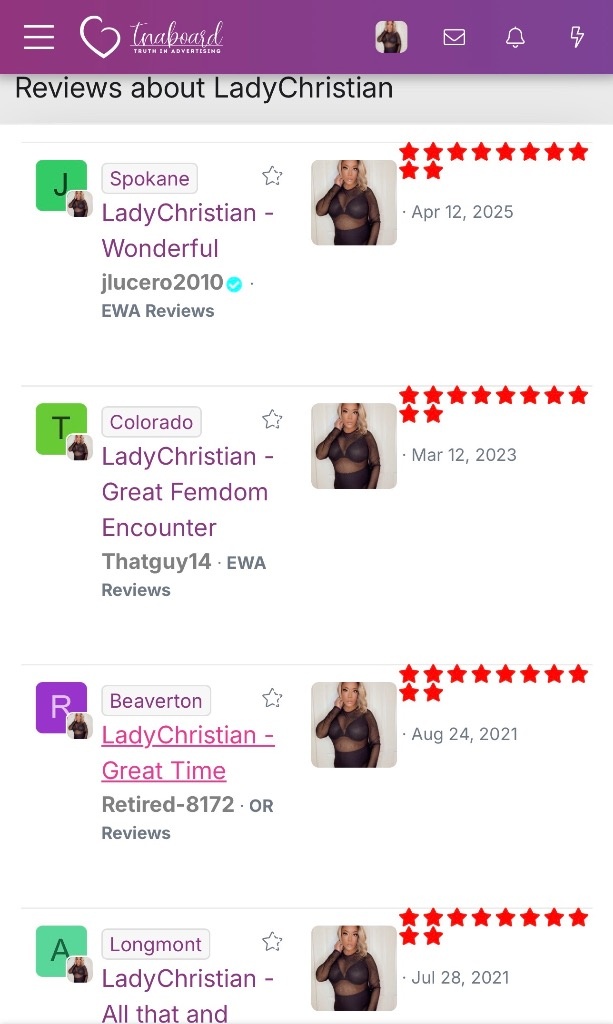Select the Colorado location tag
The width and height of the screenshot is (613, 1024).
tap(151, 422)
